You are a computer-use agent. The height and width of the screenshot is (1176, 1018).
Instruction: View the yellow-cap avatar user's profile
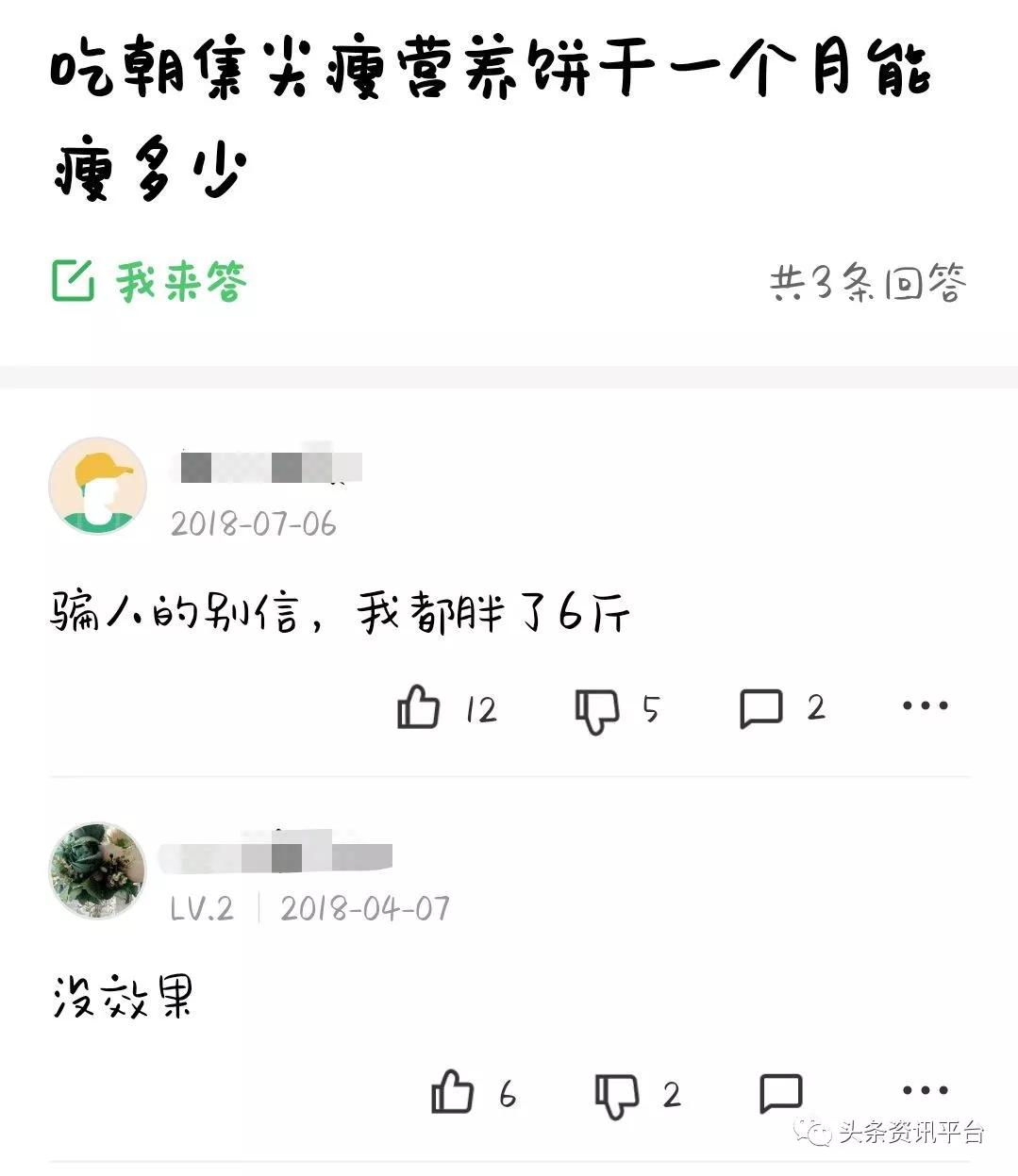pos(97,487)
